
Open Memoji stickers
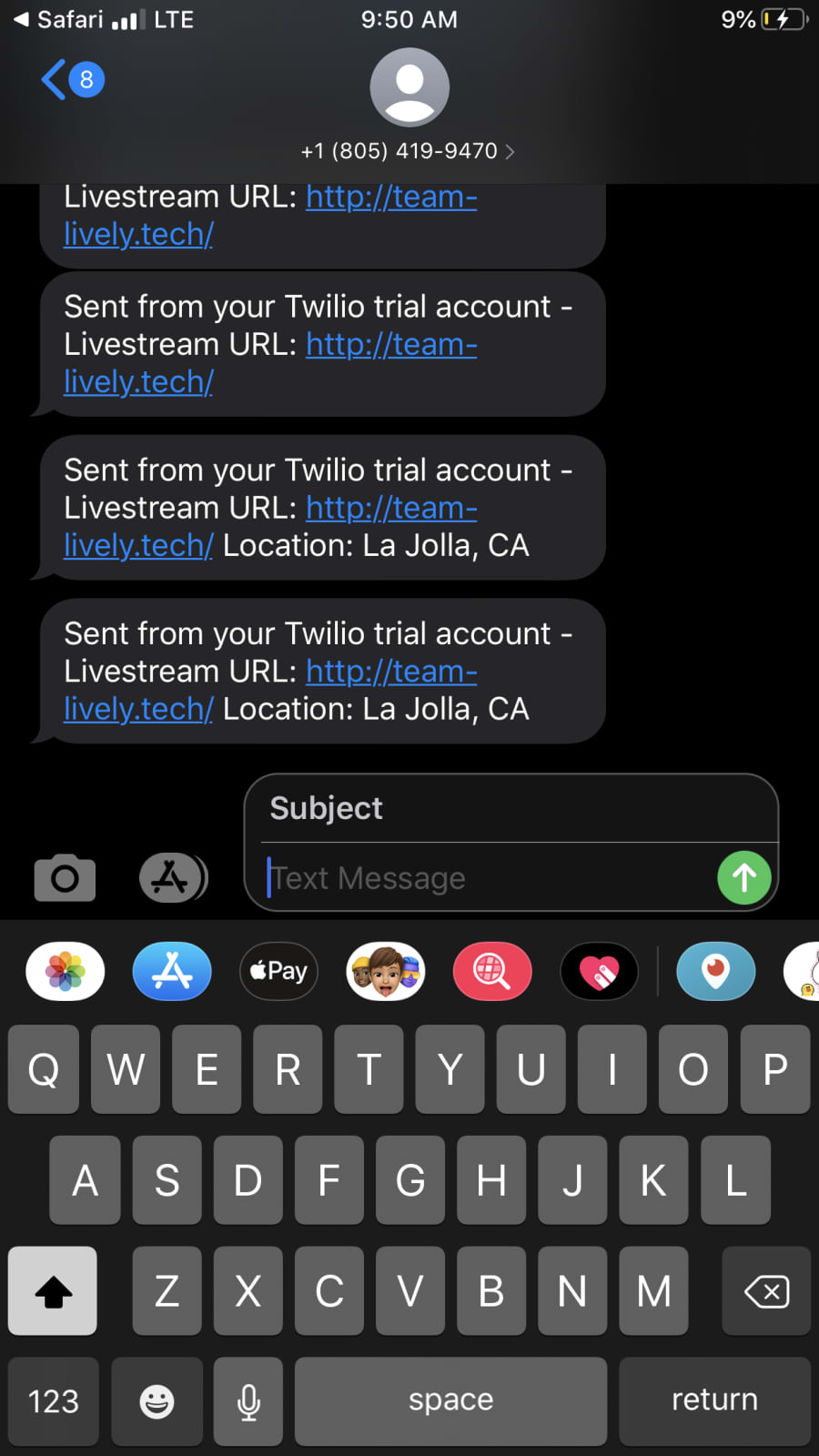click(x=386, y=971)
